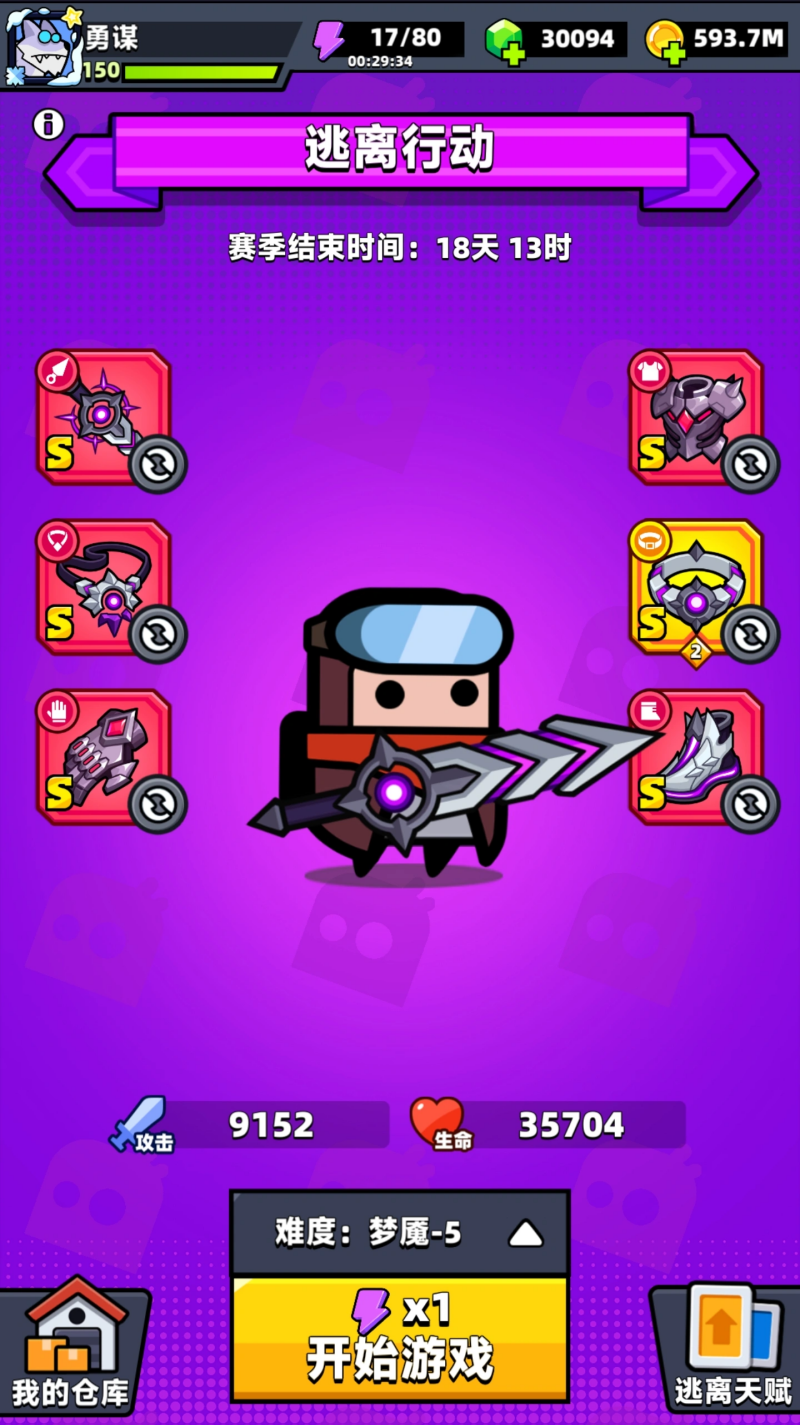The image size is (800, 1425).
Task: Start the game with 开始游戏
Action: (400, 1340)
